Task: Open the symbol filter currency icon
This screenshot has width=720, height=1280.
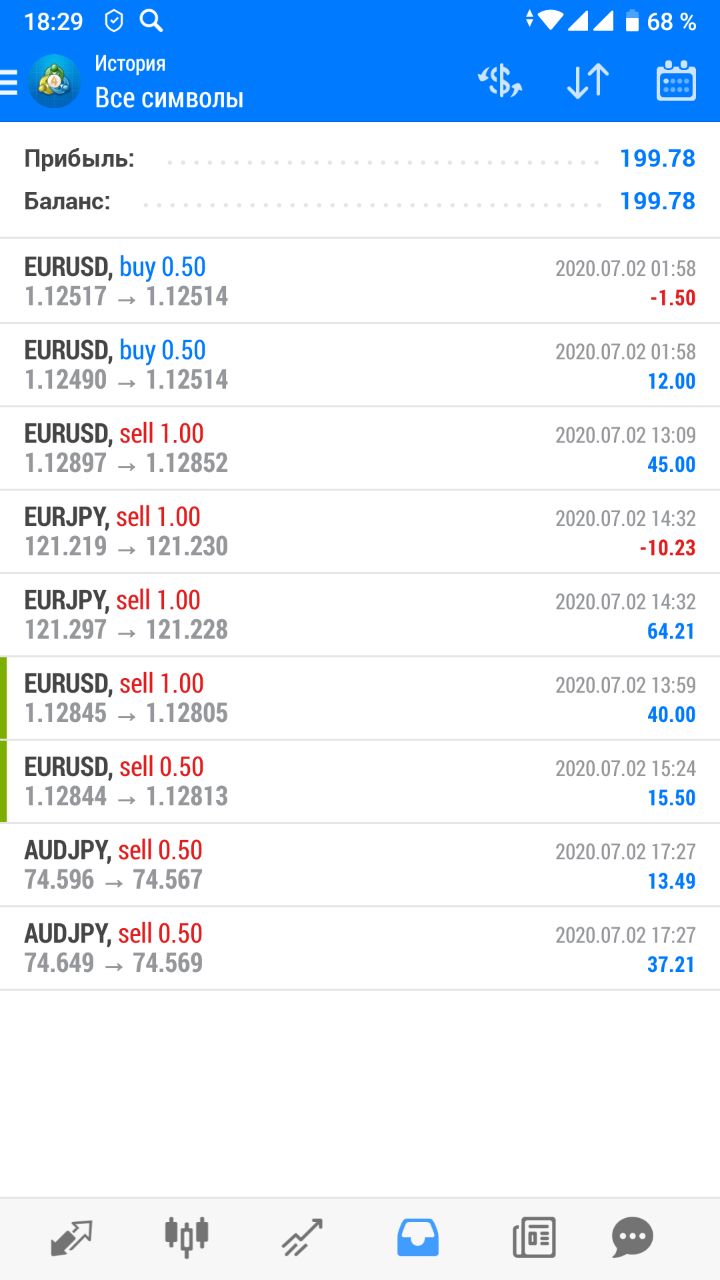Action: [499, 82]
